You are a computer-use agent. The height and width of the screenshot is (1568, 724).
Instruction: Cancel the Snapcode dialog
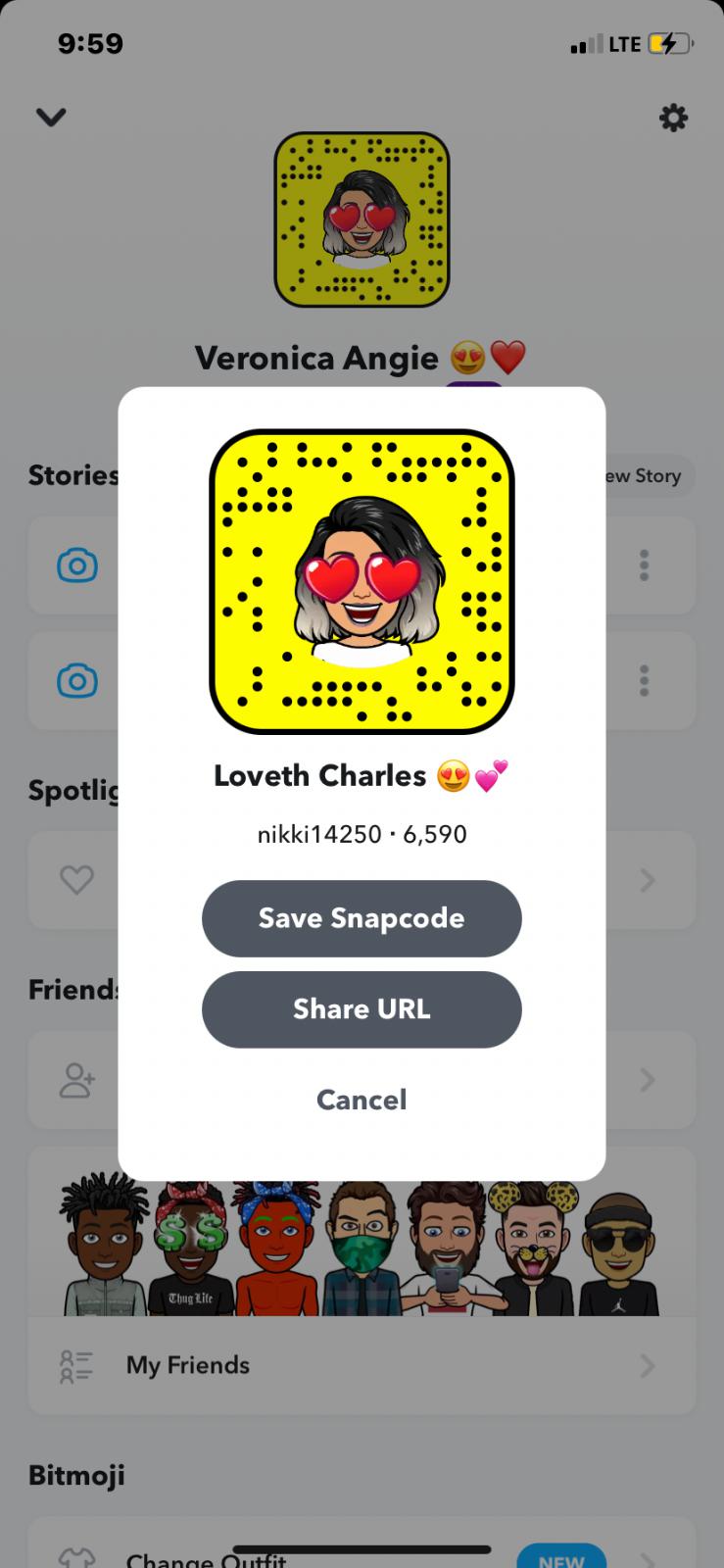[x=361, y=1100]
